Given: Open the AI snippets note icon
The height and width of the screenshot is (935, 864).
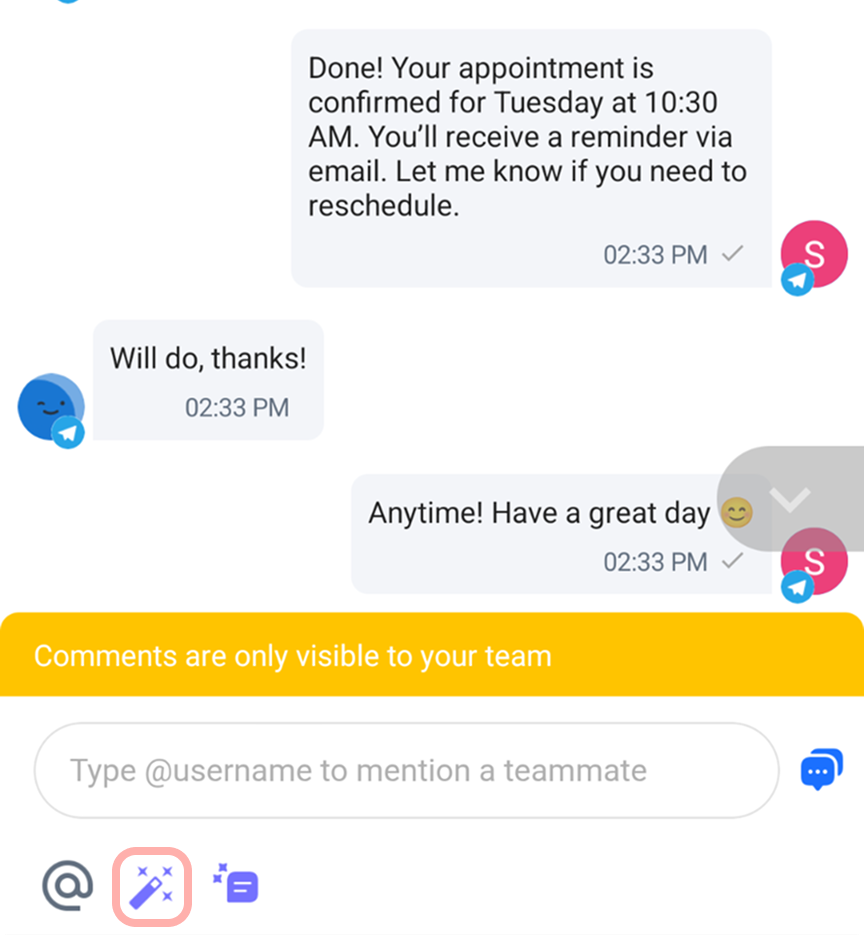Looking at the screenshot, I should [x=237, y=884].
